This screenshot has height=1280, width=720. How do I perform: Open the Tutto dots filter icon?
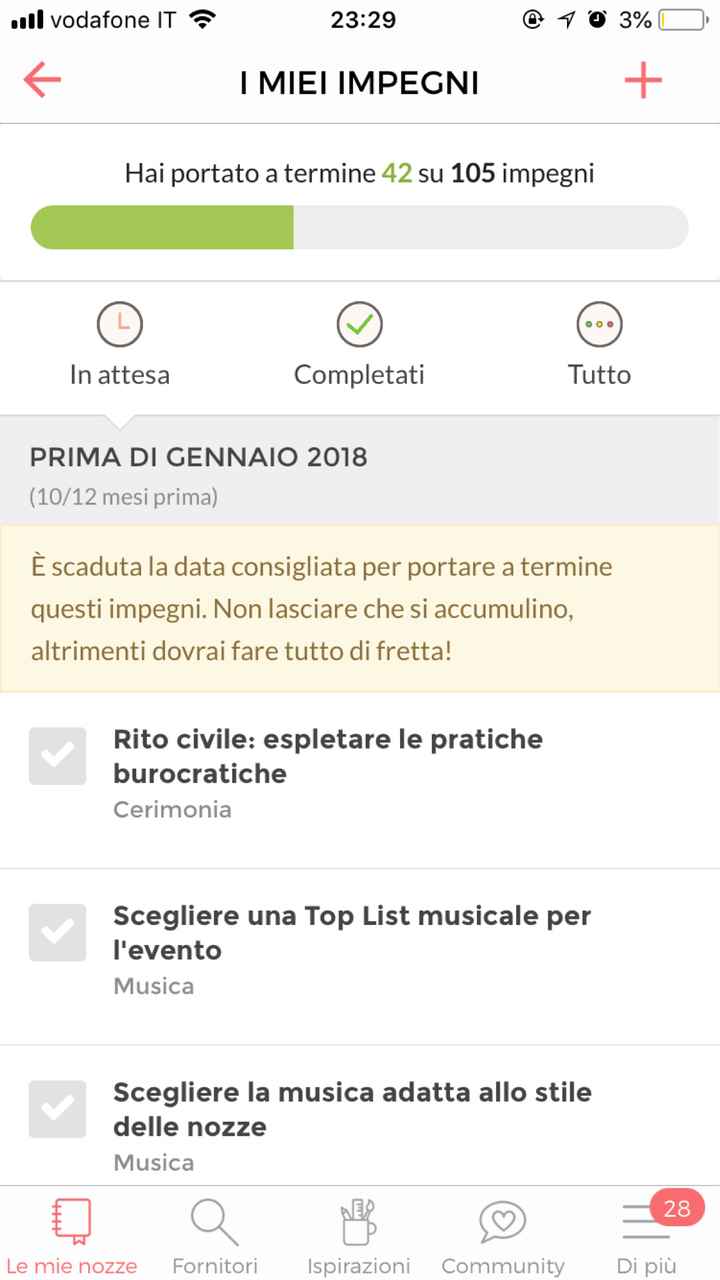pos(598,323)
